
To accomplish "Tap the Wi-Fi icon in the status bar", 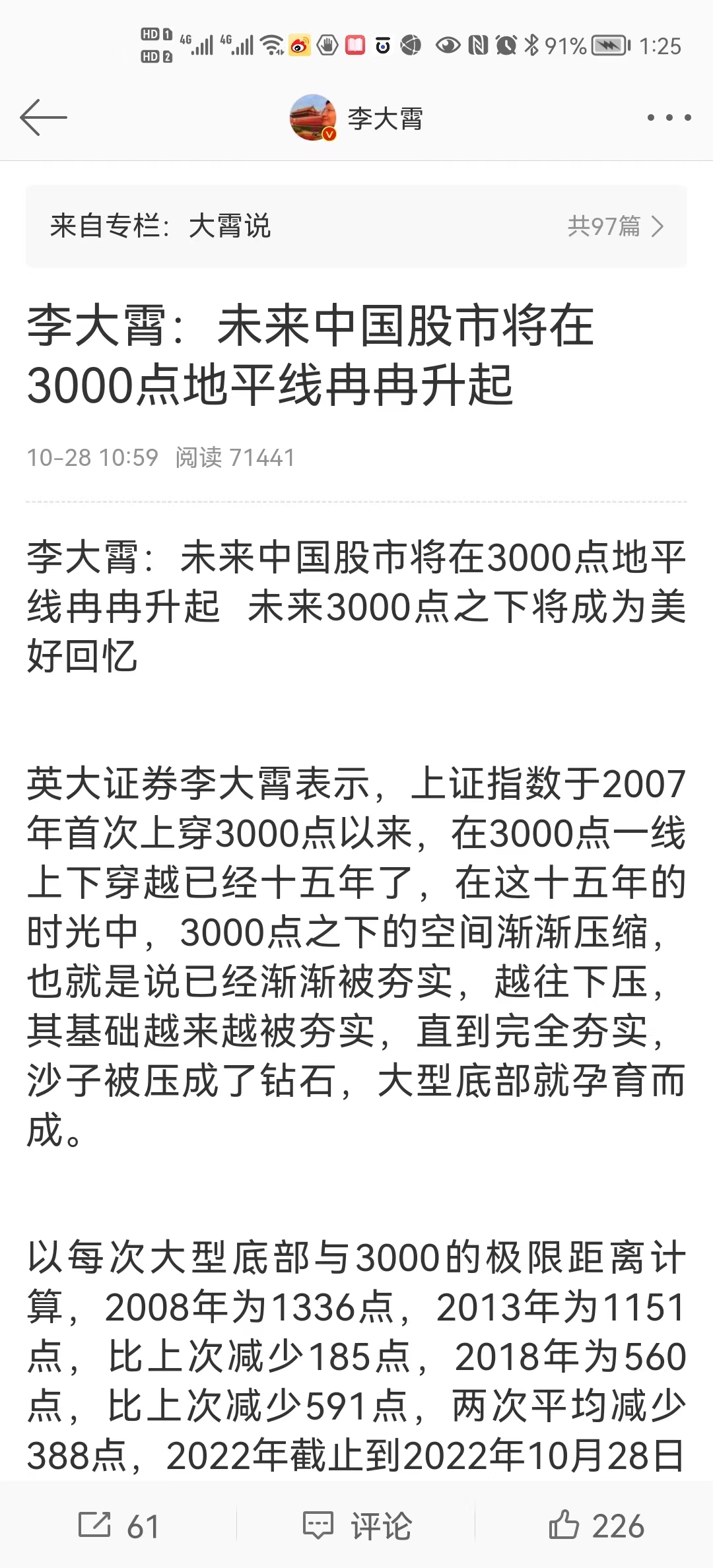I will click(272, 45).
